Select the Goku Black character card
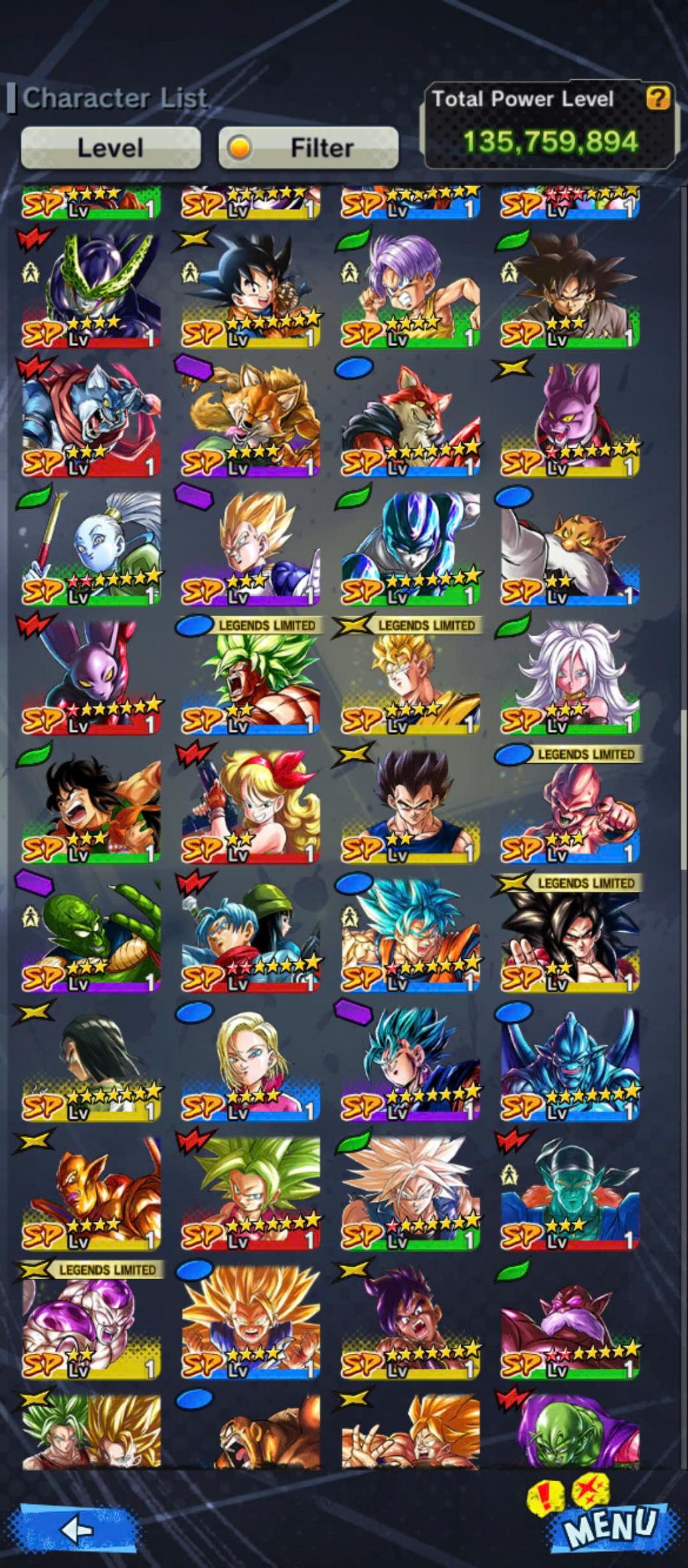688x1568 pixels. click(570, 289)
